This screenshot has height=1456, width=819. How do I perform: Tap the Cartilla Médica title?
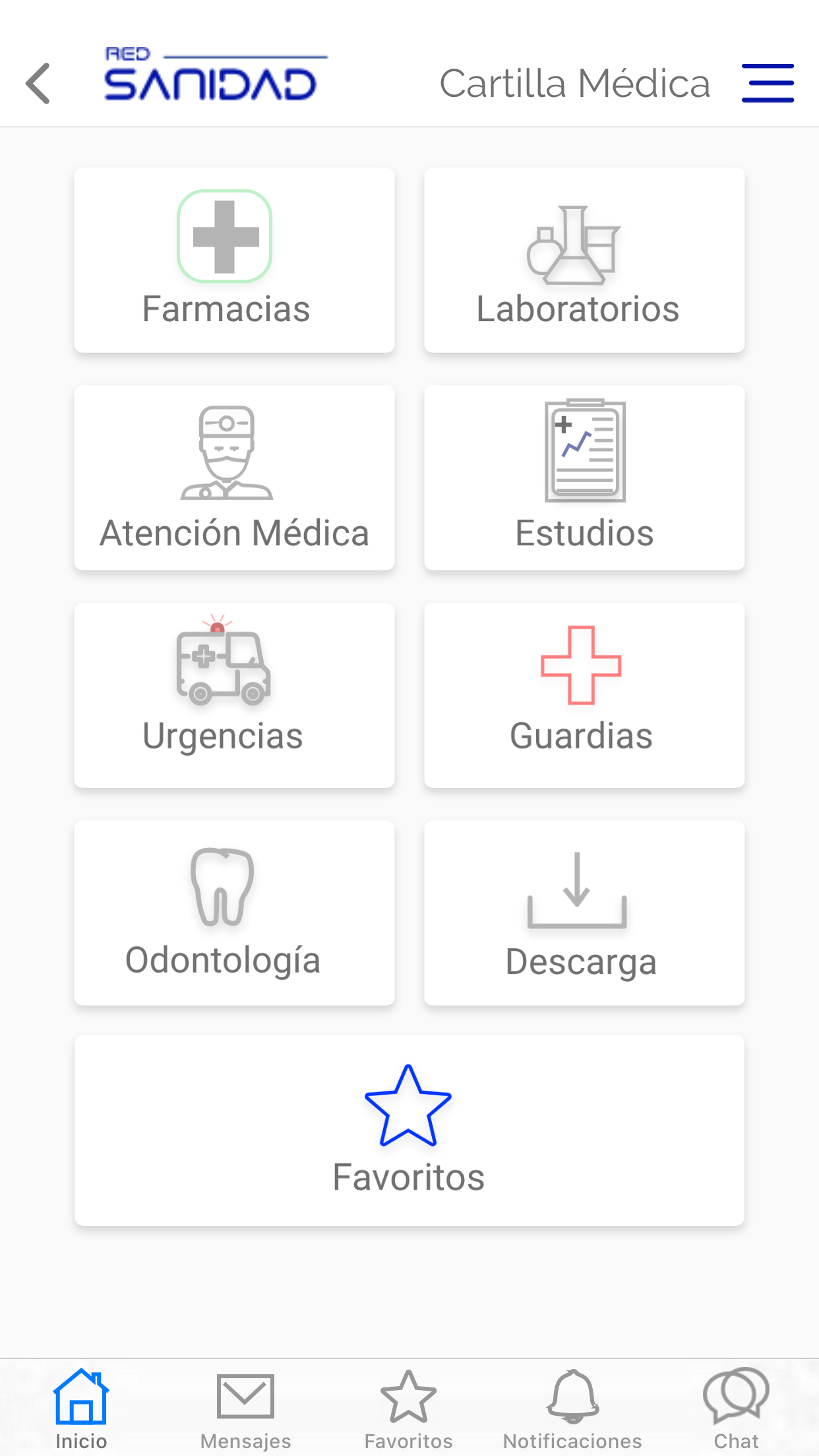click(x=574, y=83)
